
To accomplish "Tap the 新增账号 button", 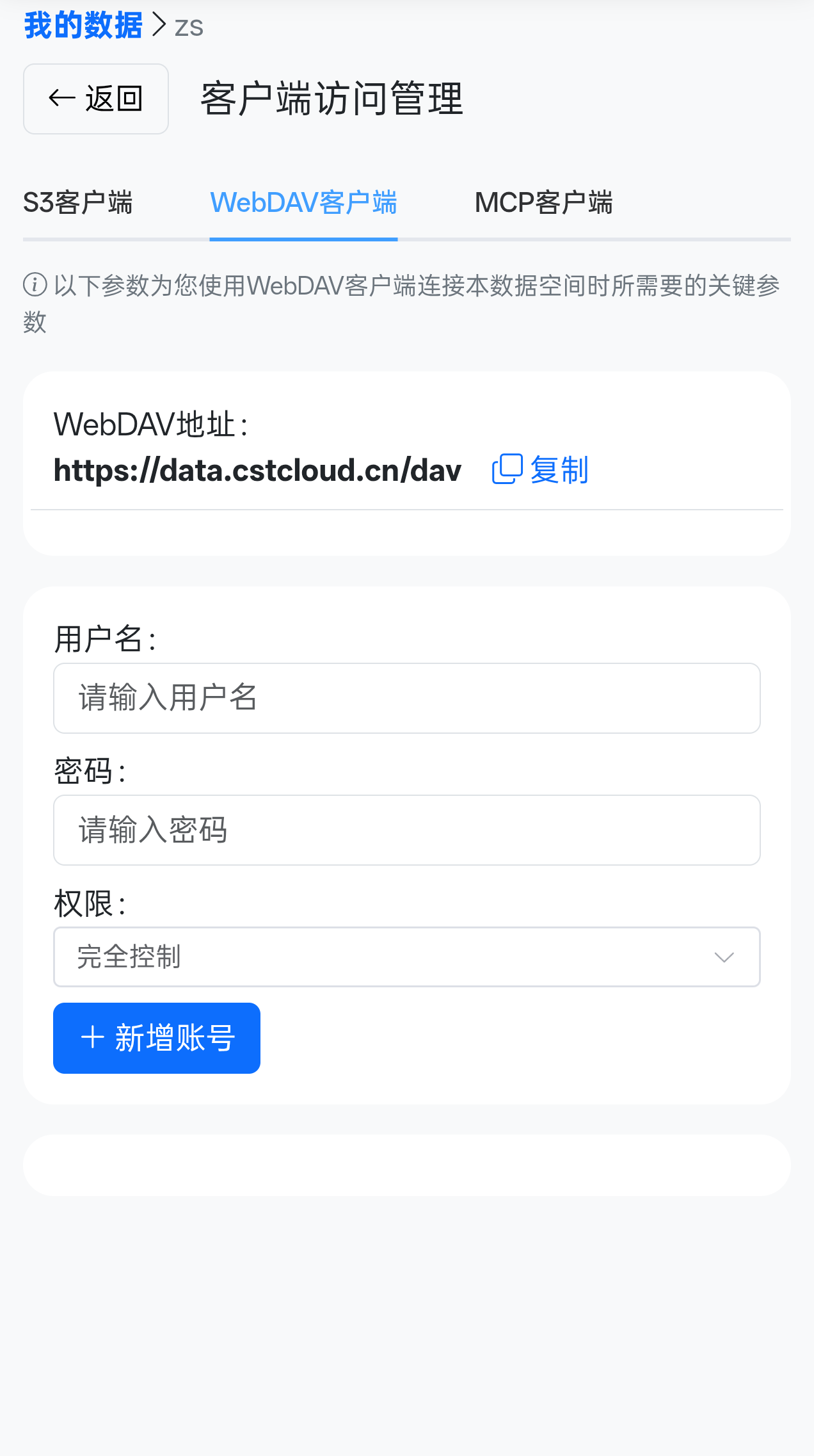I will pyautogui.click(x=157, y=1038).
